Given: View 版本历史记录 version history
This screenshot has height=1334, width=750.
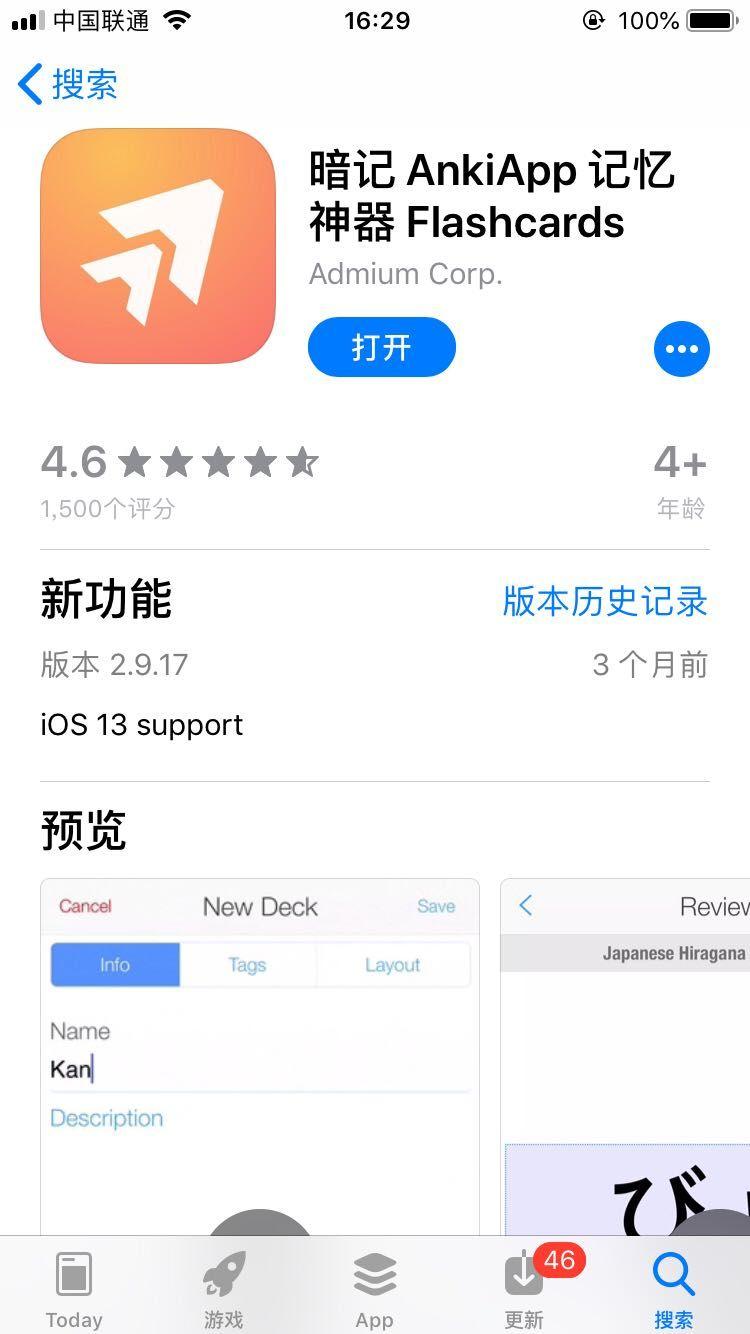Looking at the screenshot, I should [x=604, y=601].
